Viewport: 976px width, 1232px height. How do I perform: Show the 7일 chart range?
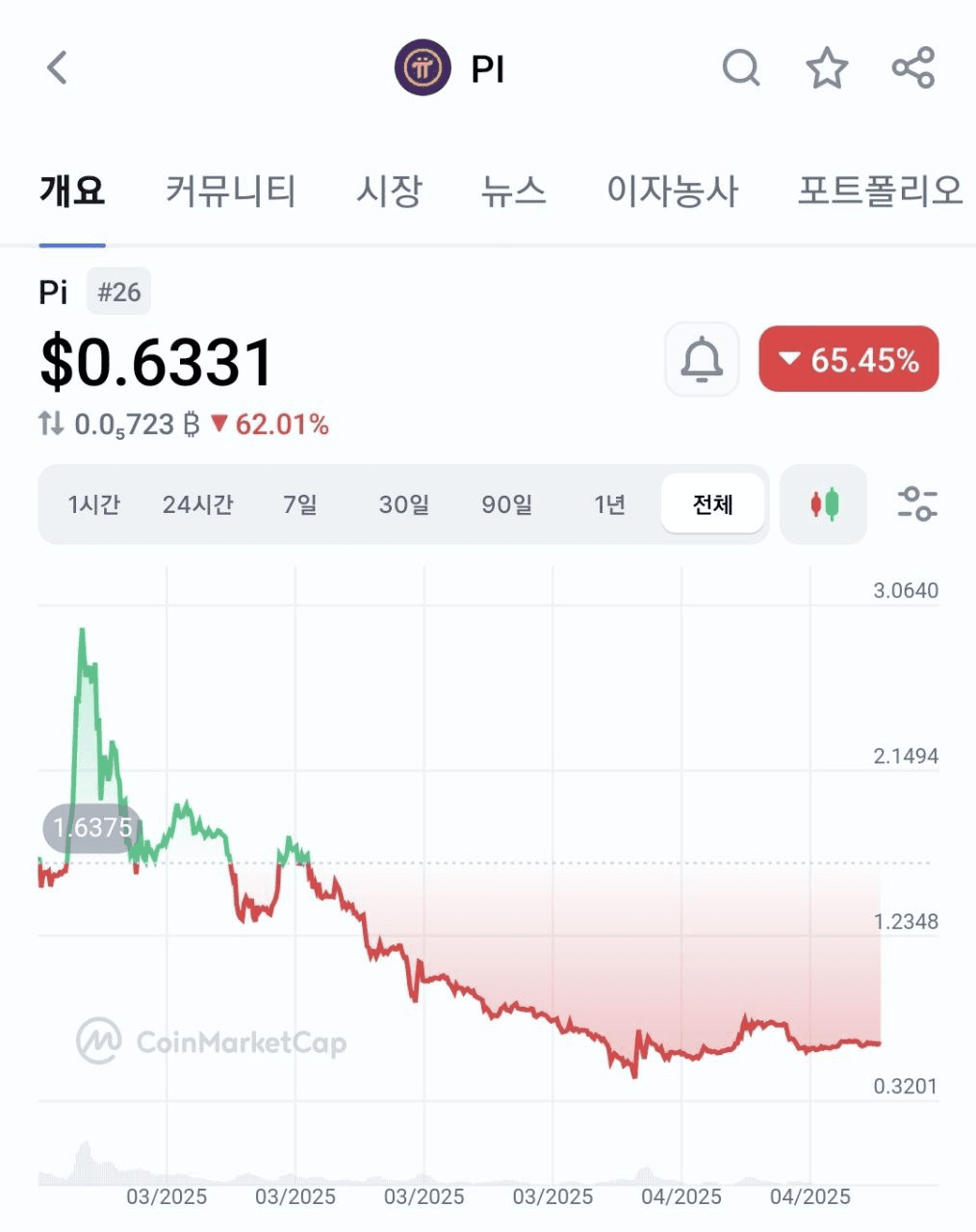[x=300, y=504]
